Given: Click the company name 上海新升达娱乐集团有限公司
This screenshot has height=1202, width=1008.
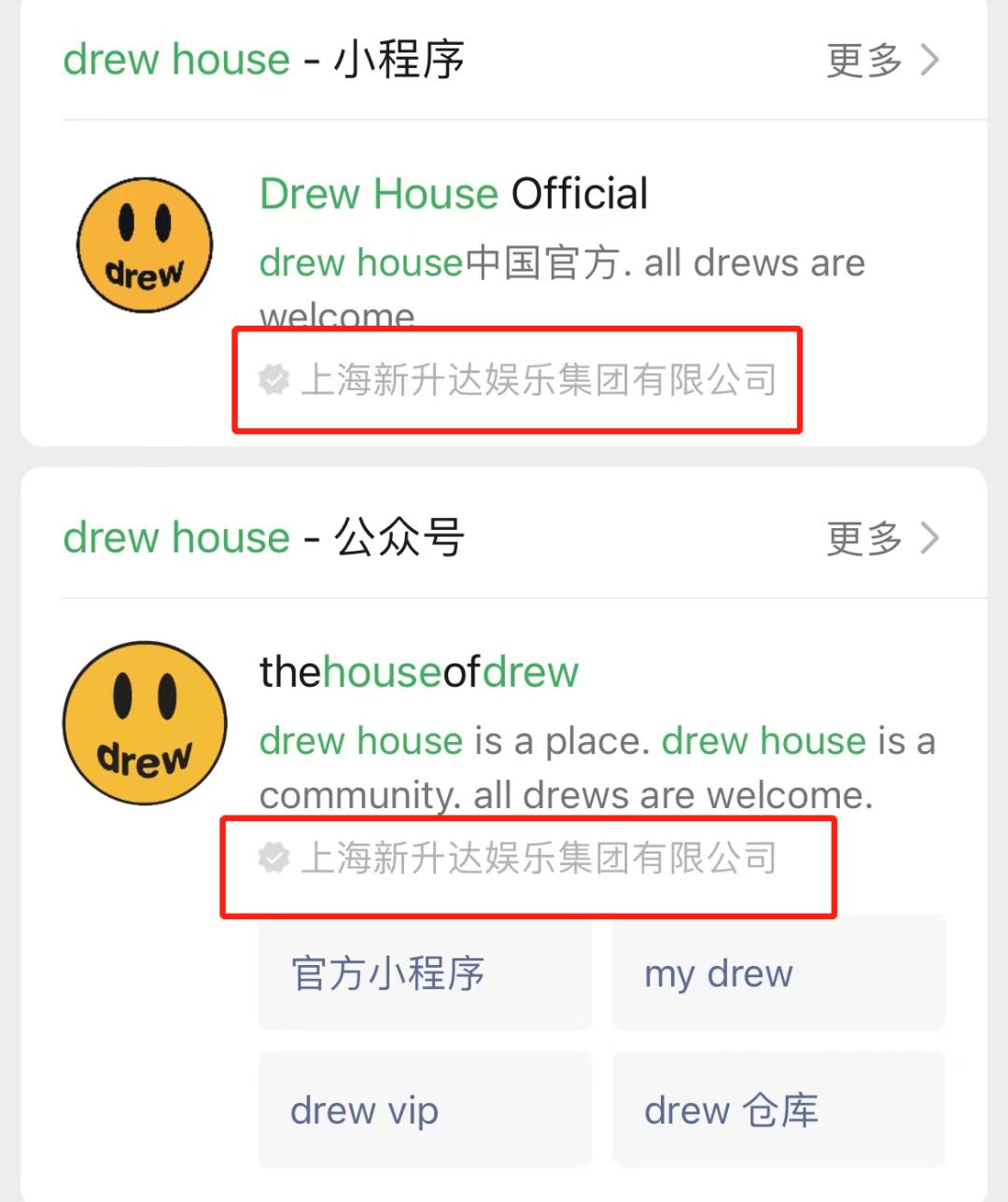Looking at the screenshot, I should 541,379.
